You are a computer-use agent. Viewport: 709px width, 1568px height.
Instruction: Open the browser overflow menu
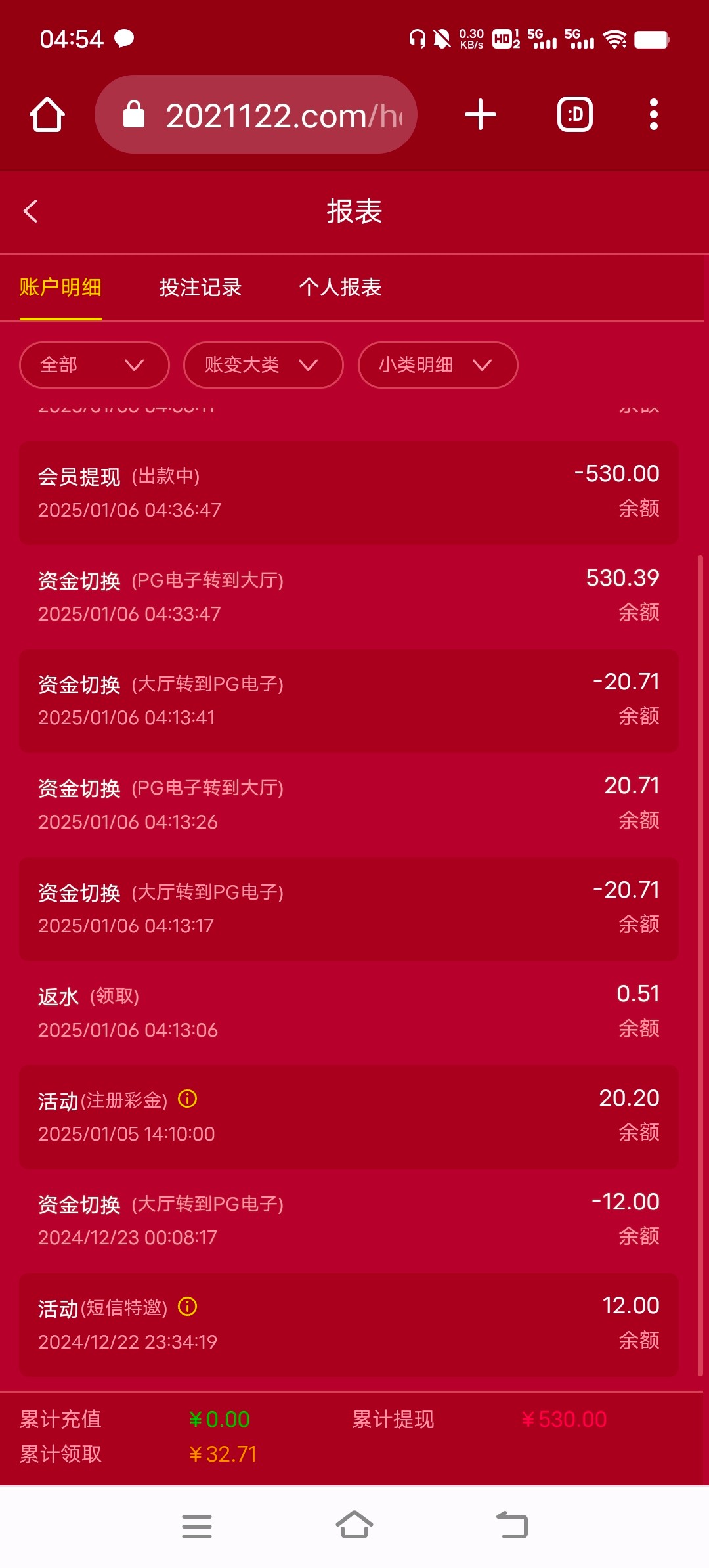[653, 115]
